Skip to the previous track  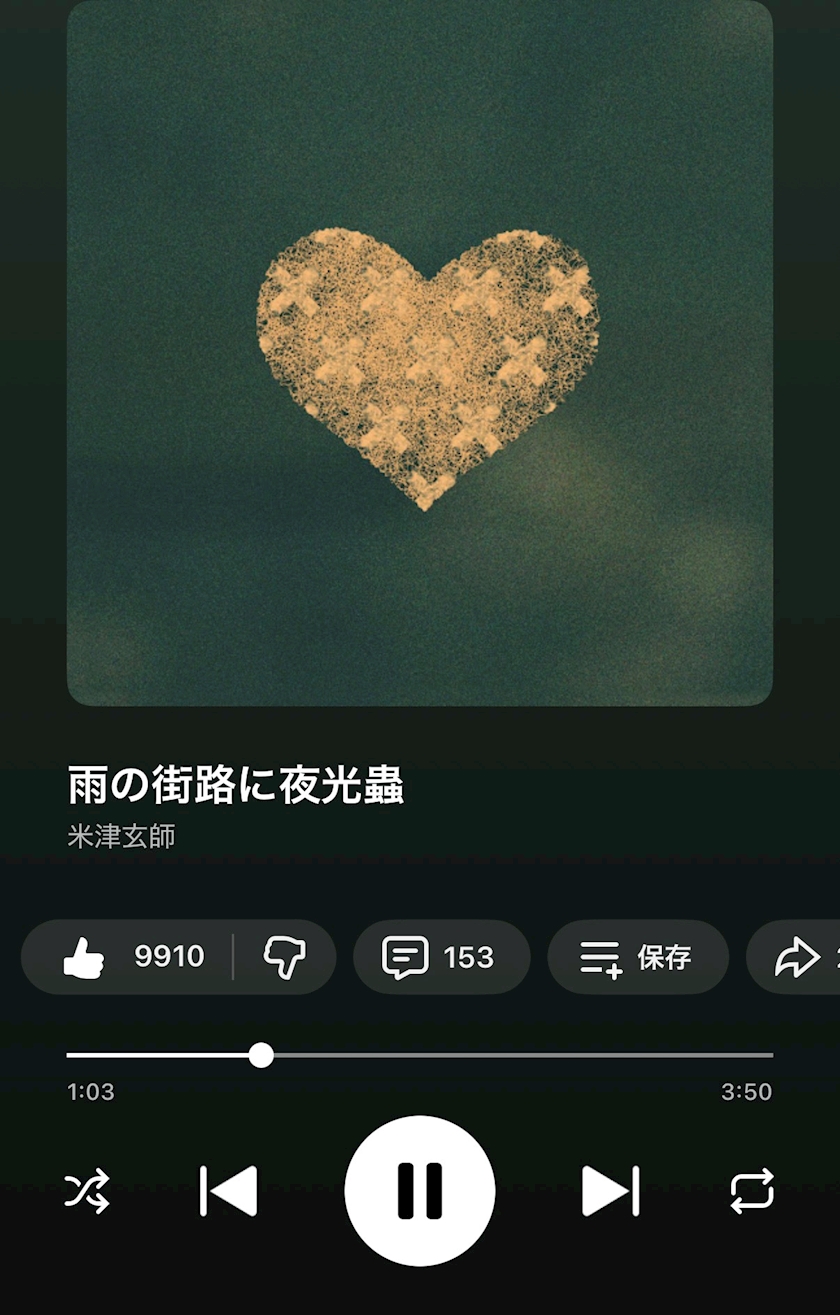[x=229, y=1191]
